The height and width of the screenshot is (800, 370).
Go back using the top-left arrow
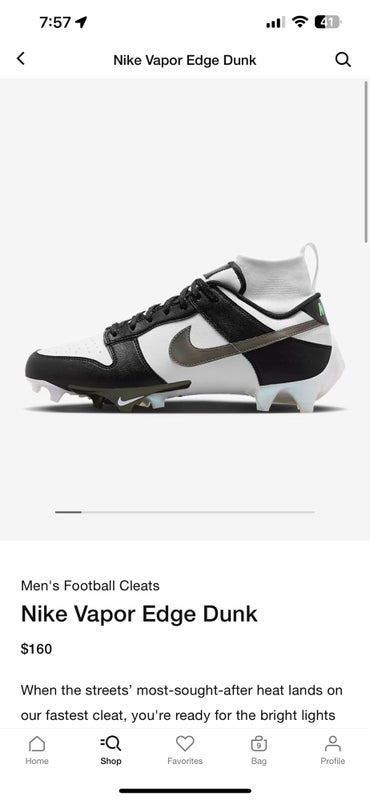tap(20, 59)
